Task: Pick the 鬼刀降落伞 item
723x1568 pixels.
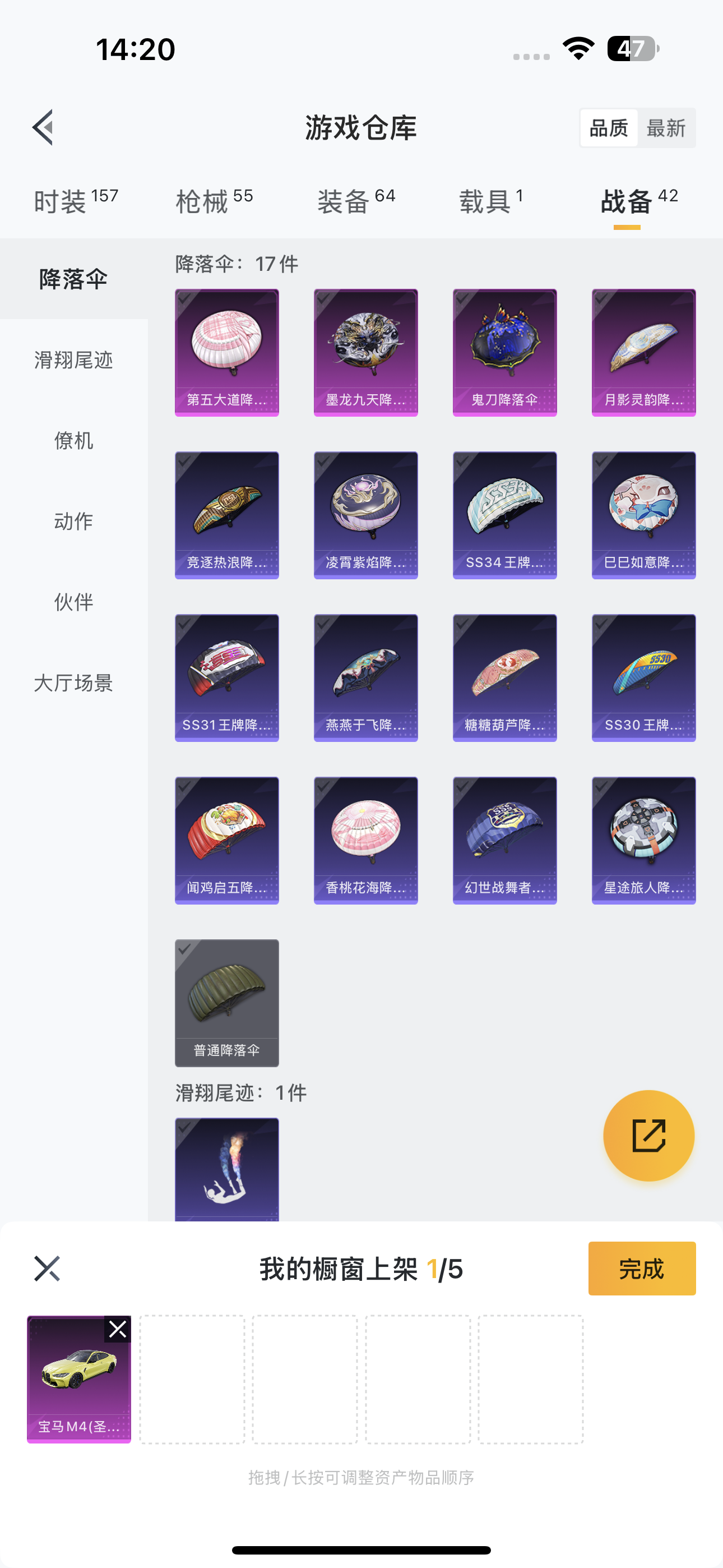Action: pos(504,352)
